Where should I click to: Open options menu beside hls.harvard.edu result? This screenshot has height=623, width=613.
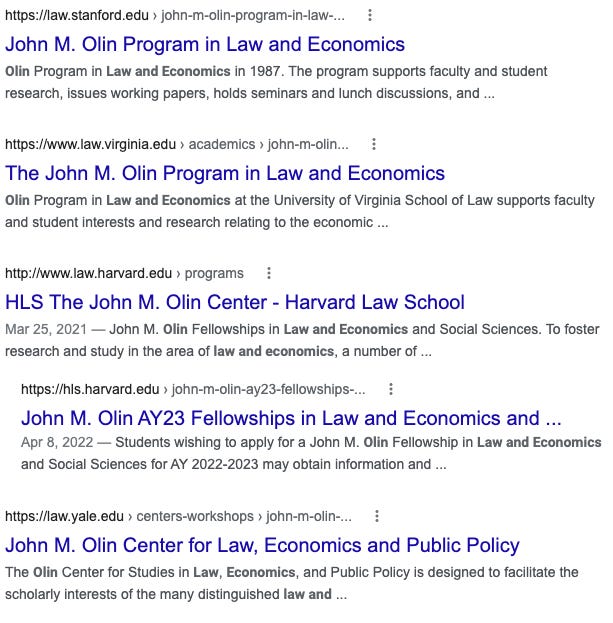tap(391, 389)
